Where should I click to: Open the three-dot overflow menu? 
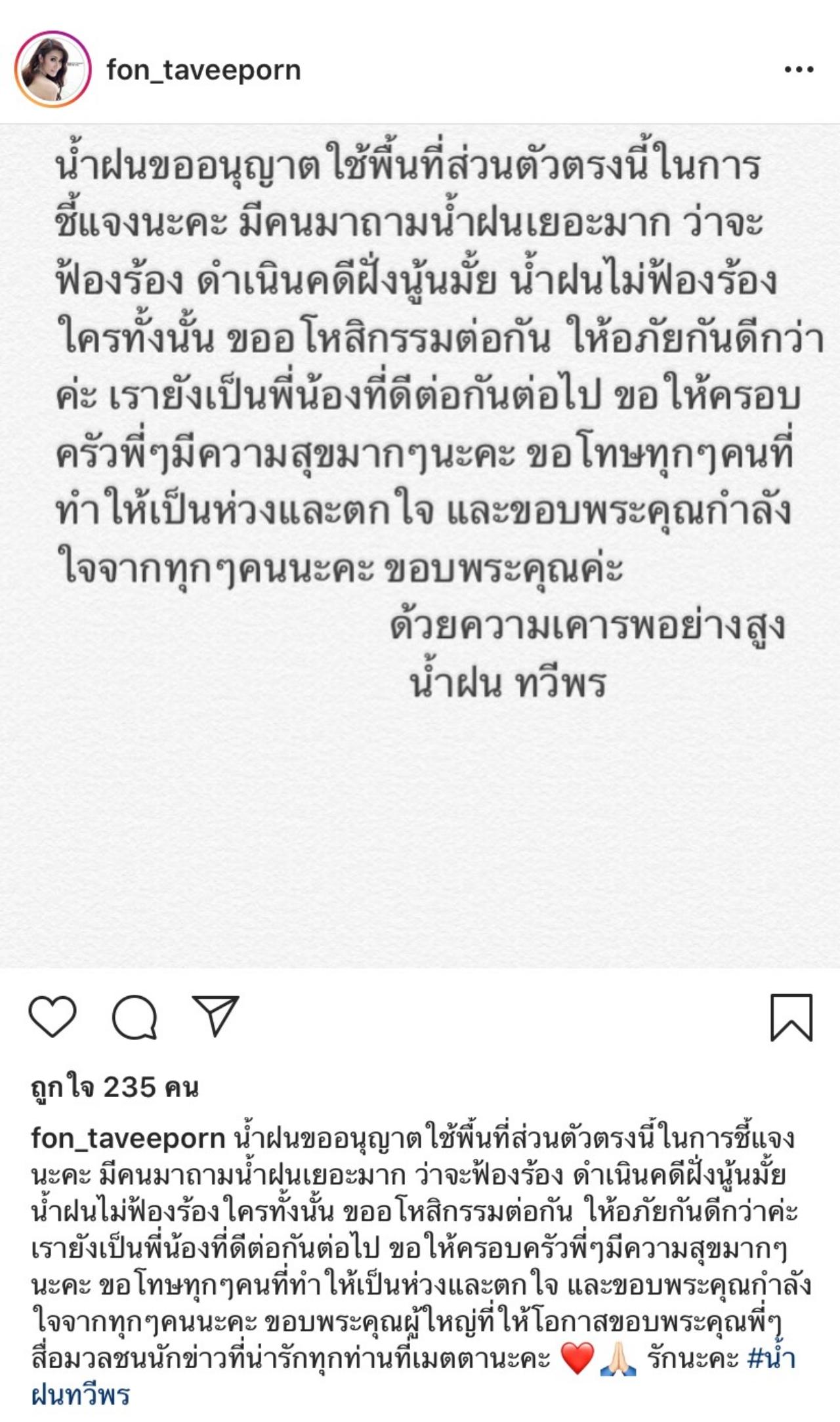[799, 70]
